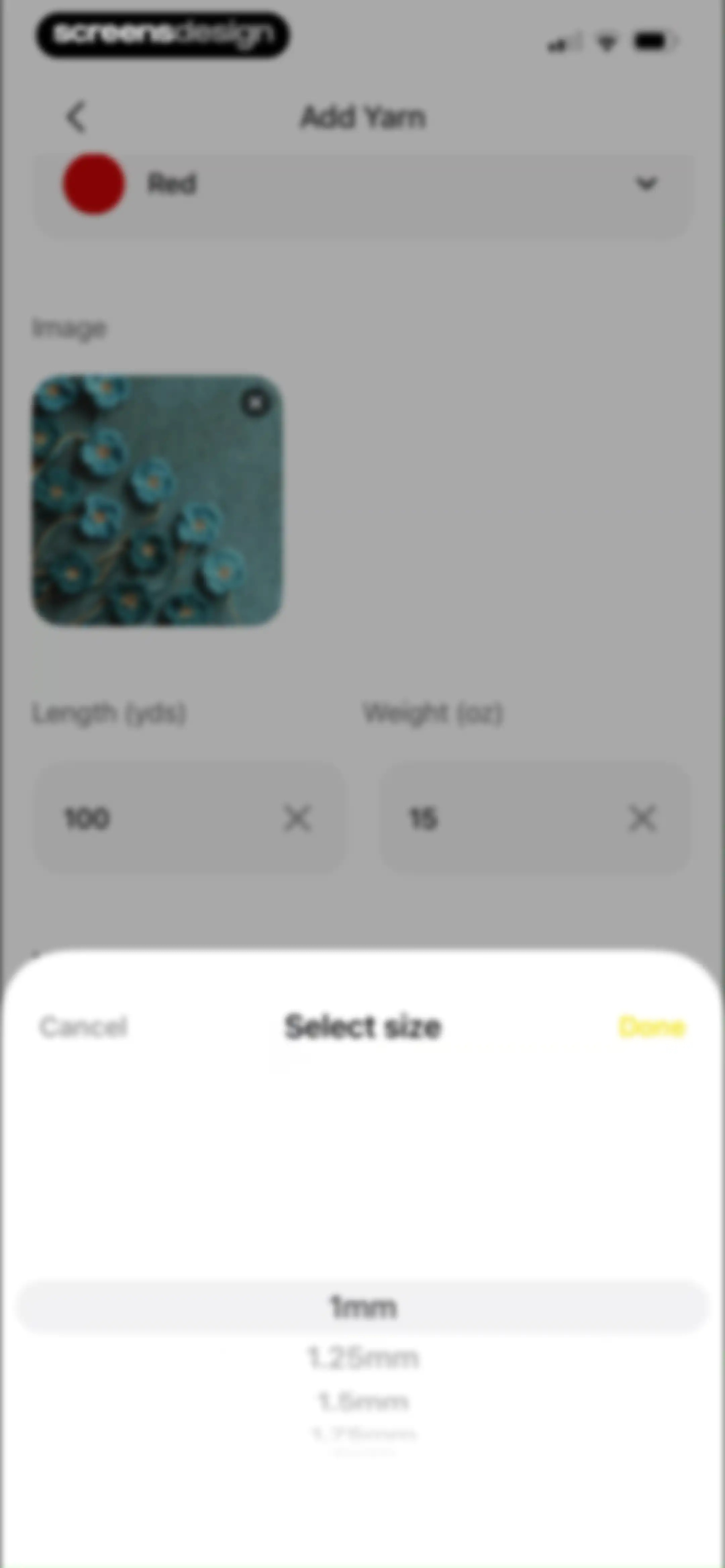The height and width of the screenshot is (1568, 725).
Task: Select the 1mm size option
Action: [363, 1307]
